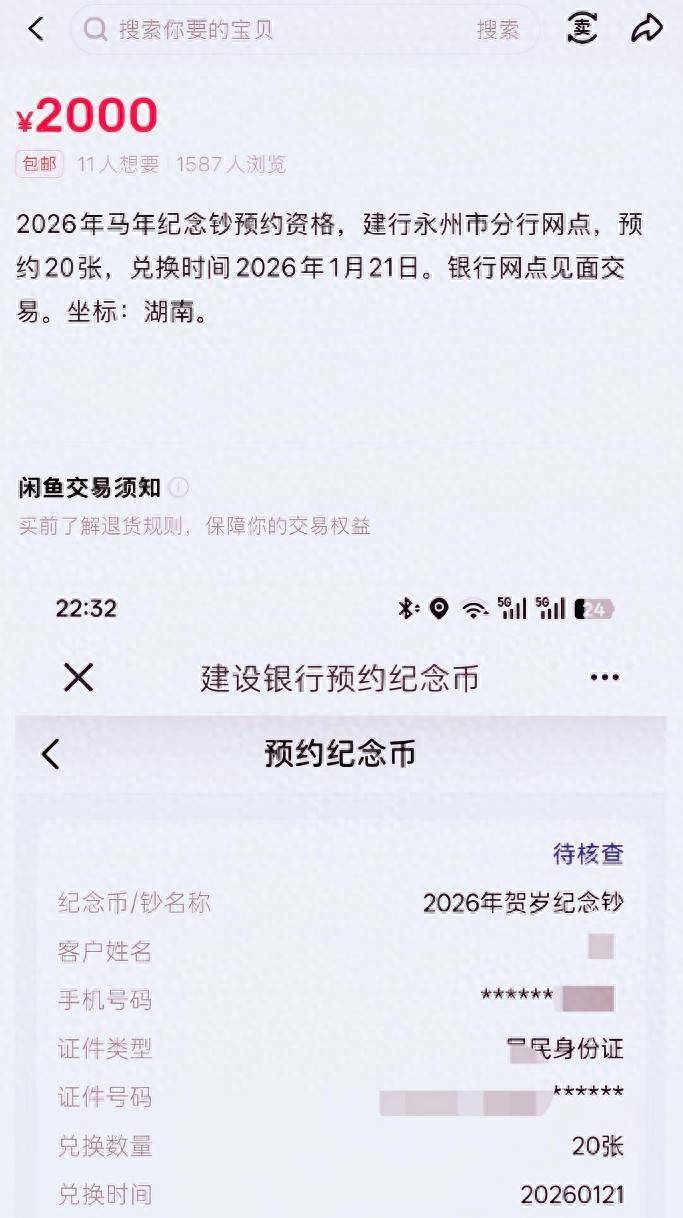Image resolution: width=683 pixels, height=1218 pixels.
Task: Go back from the listing page
Action: tap(36, 29)
